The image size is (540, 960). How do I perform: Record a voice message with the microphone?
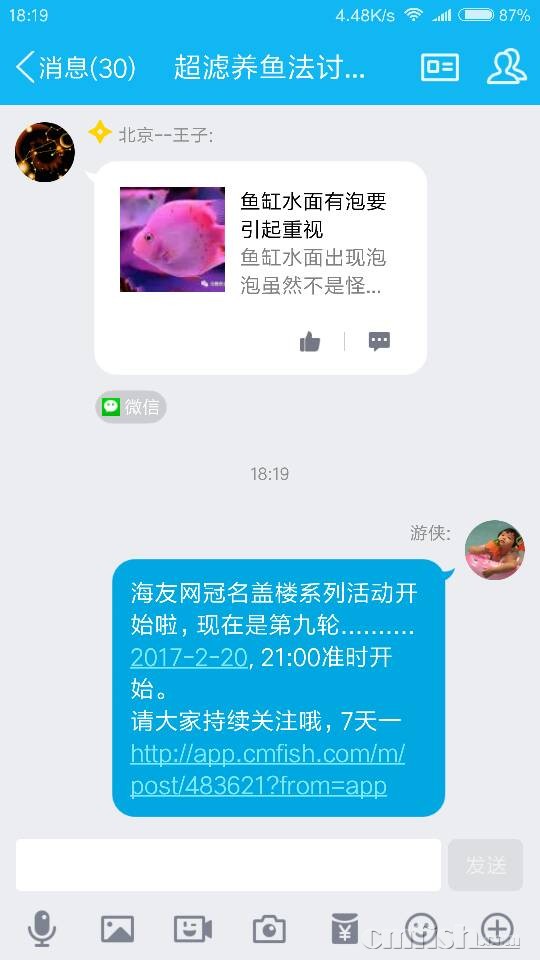[x=42, y=929]
